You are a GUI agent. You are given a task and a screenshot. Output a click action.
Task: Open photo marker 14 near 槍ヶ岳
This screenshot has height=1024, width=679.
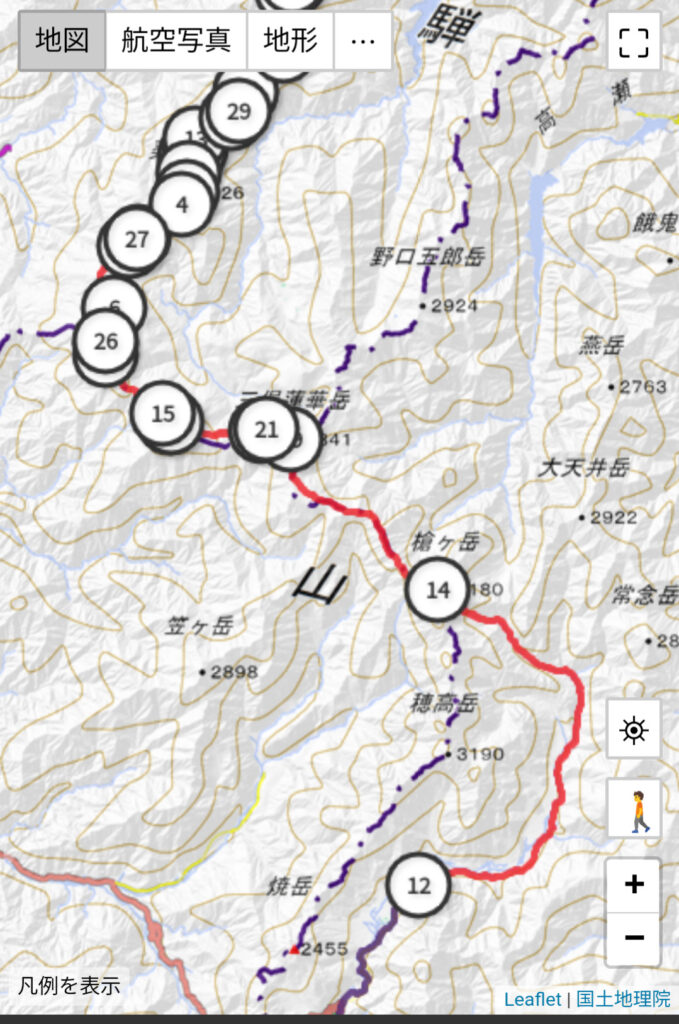click(438, 590)
